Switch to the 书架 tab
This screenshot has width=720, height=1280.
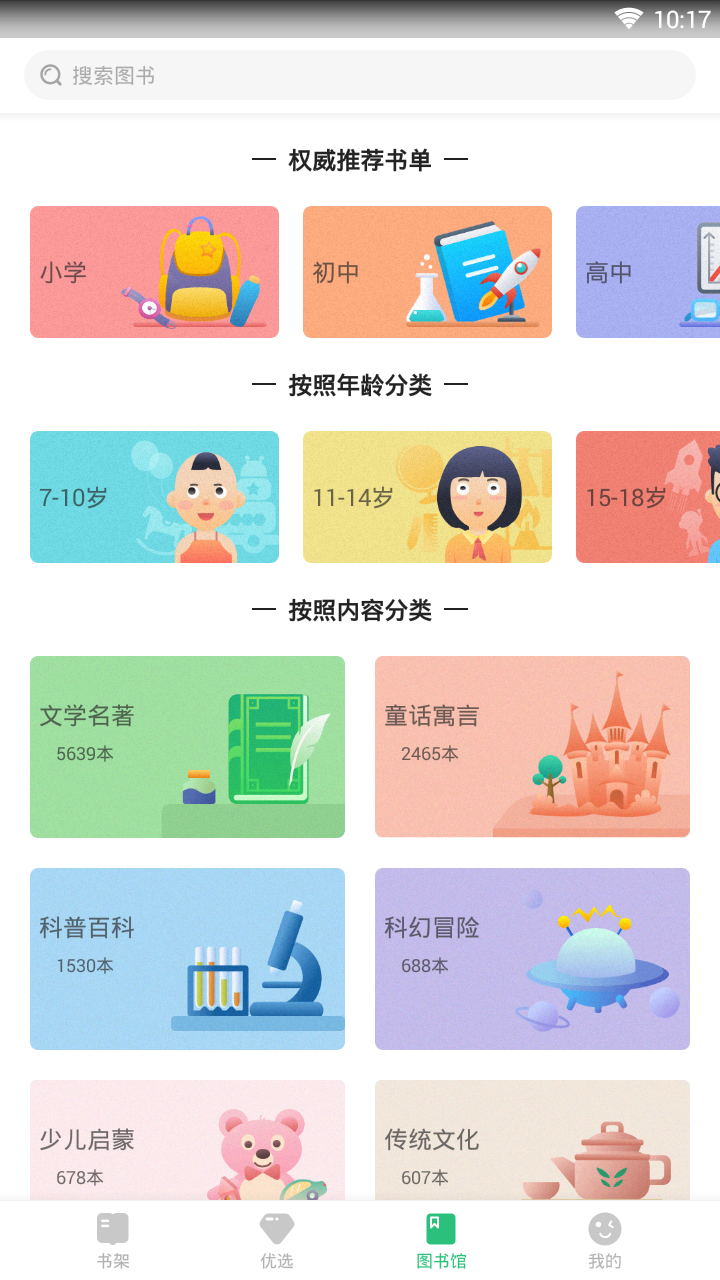(x=113, y=1240)
